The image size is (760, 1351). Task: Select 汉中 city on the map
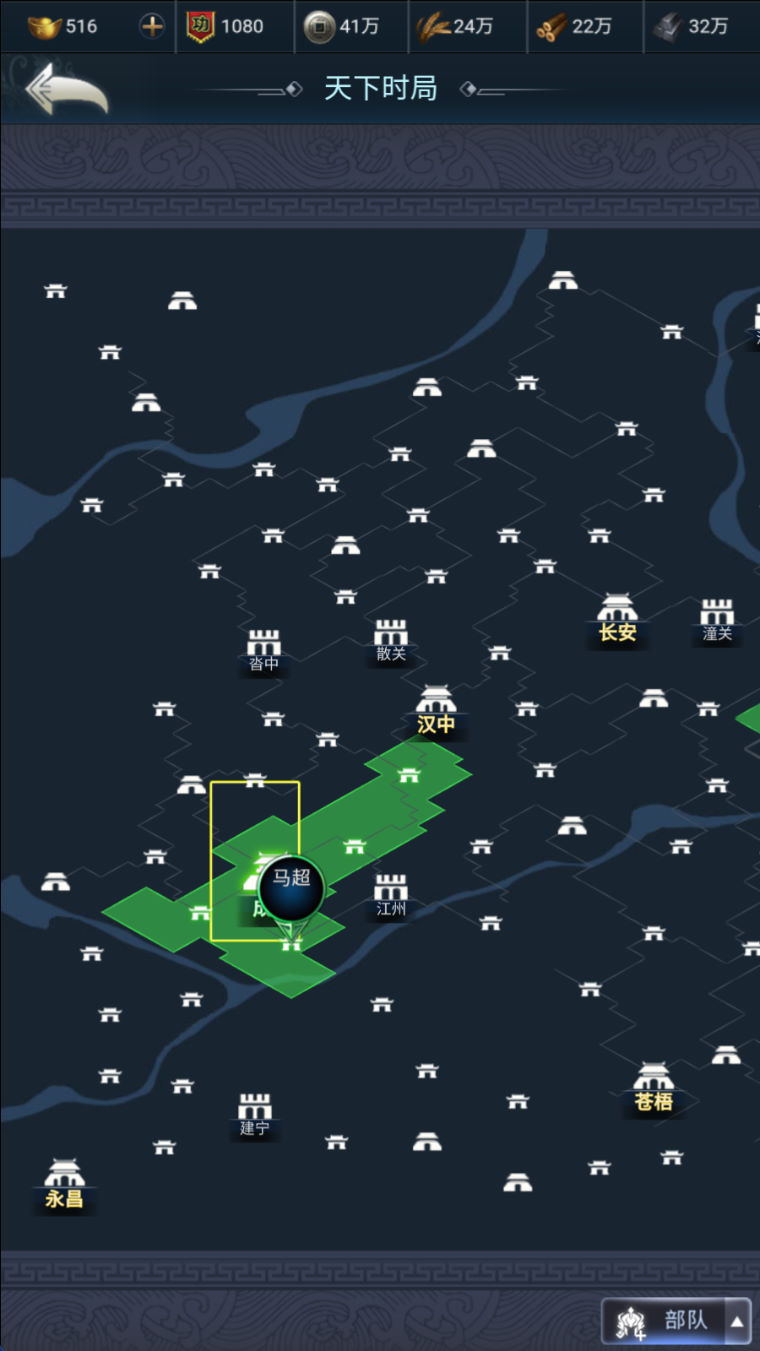pyautogui.click(x=436, y=711)
